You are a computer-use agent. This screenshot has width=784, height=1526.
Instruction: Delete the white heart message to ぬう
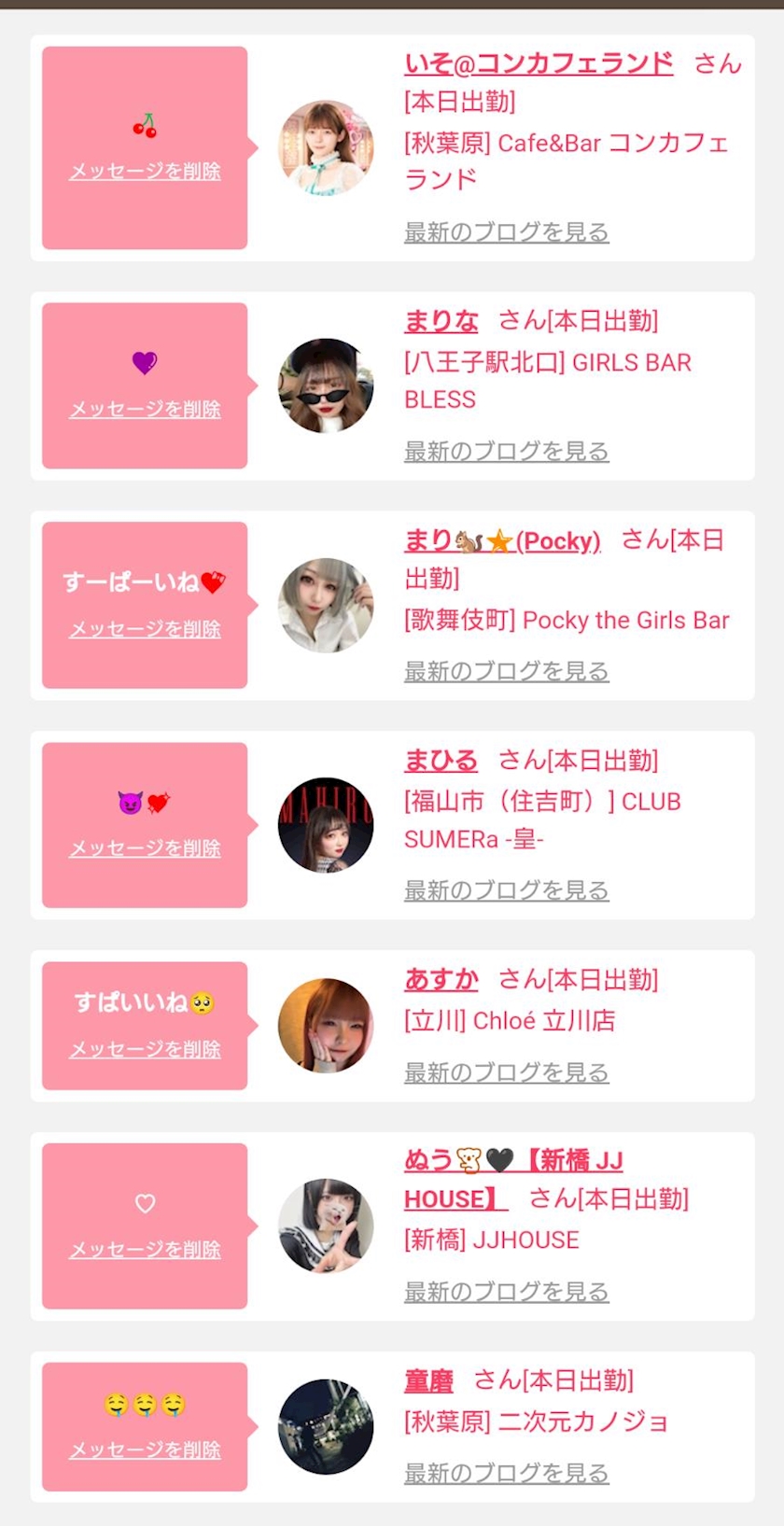click(145, 1250)
